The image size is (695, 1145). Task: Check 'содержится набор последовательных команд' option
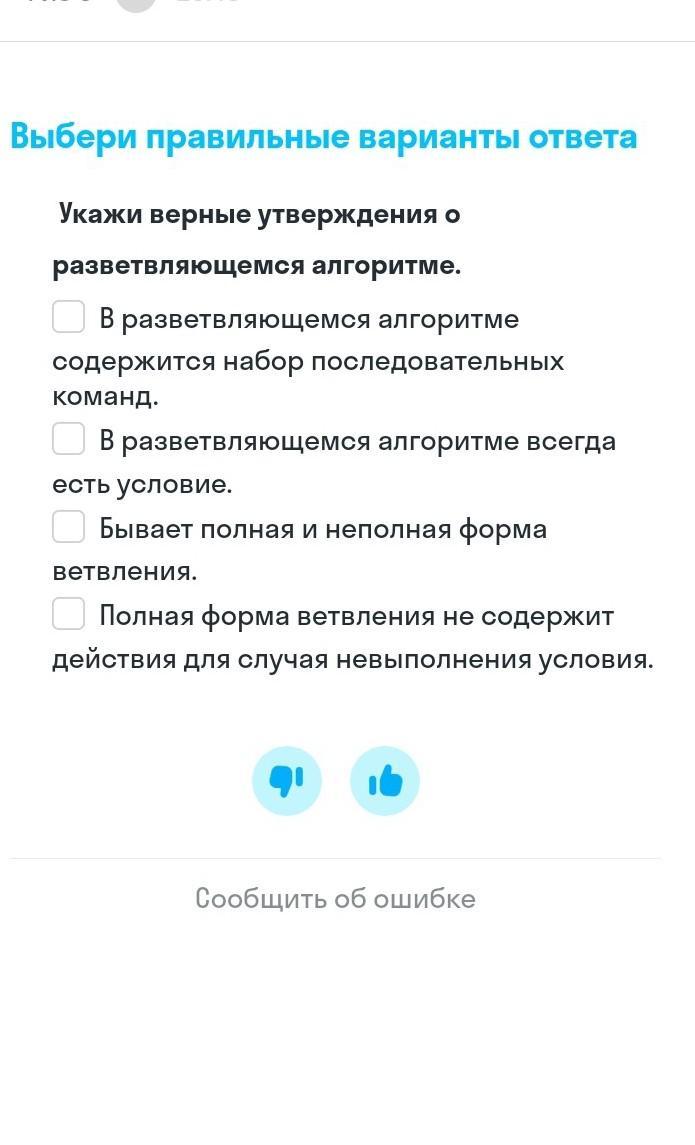(x=68, y=317)
